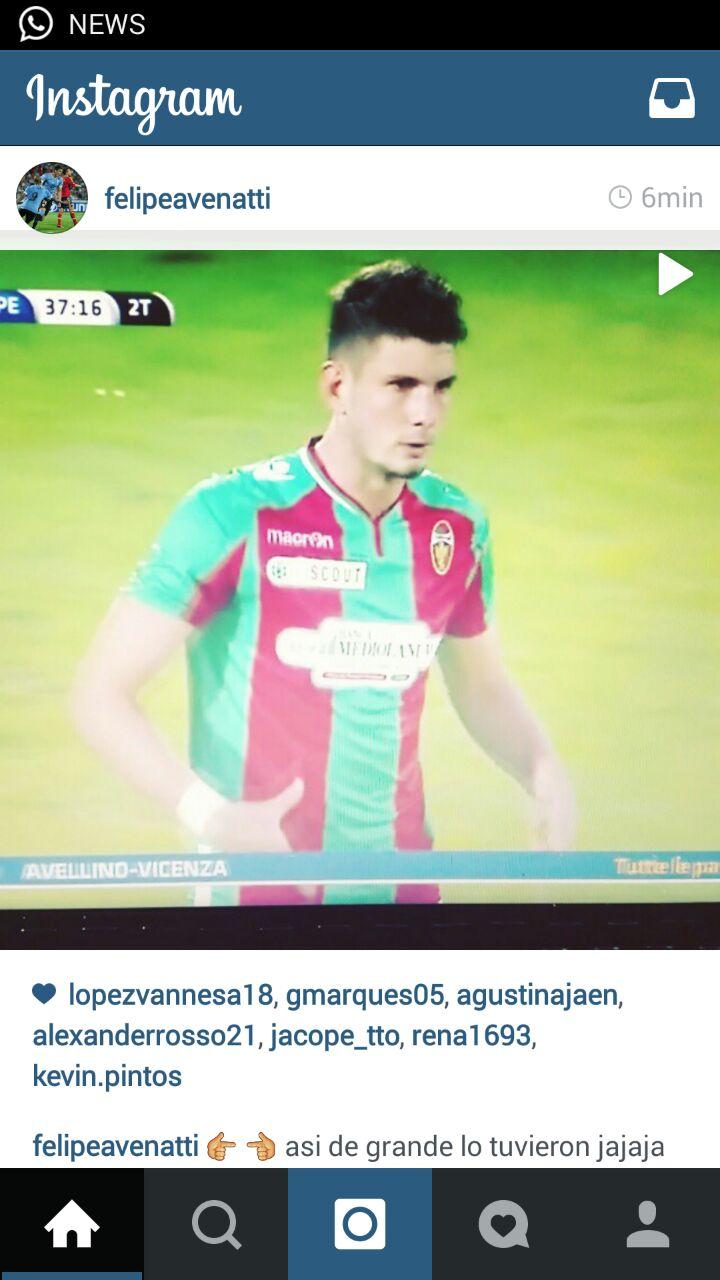
Task: Go to the Profile tab
Action: (648, 1224)
